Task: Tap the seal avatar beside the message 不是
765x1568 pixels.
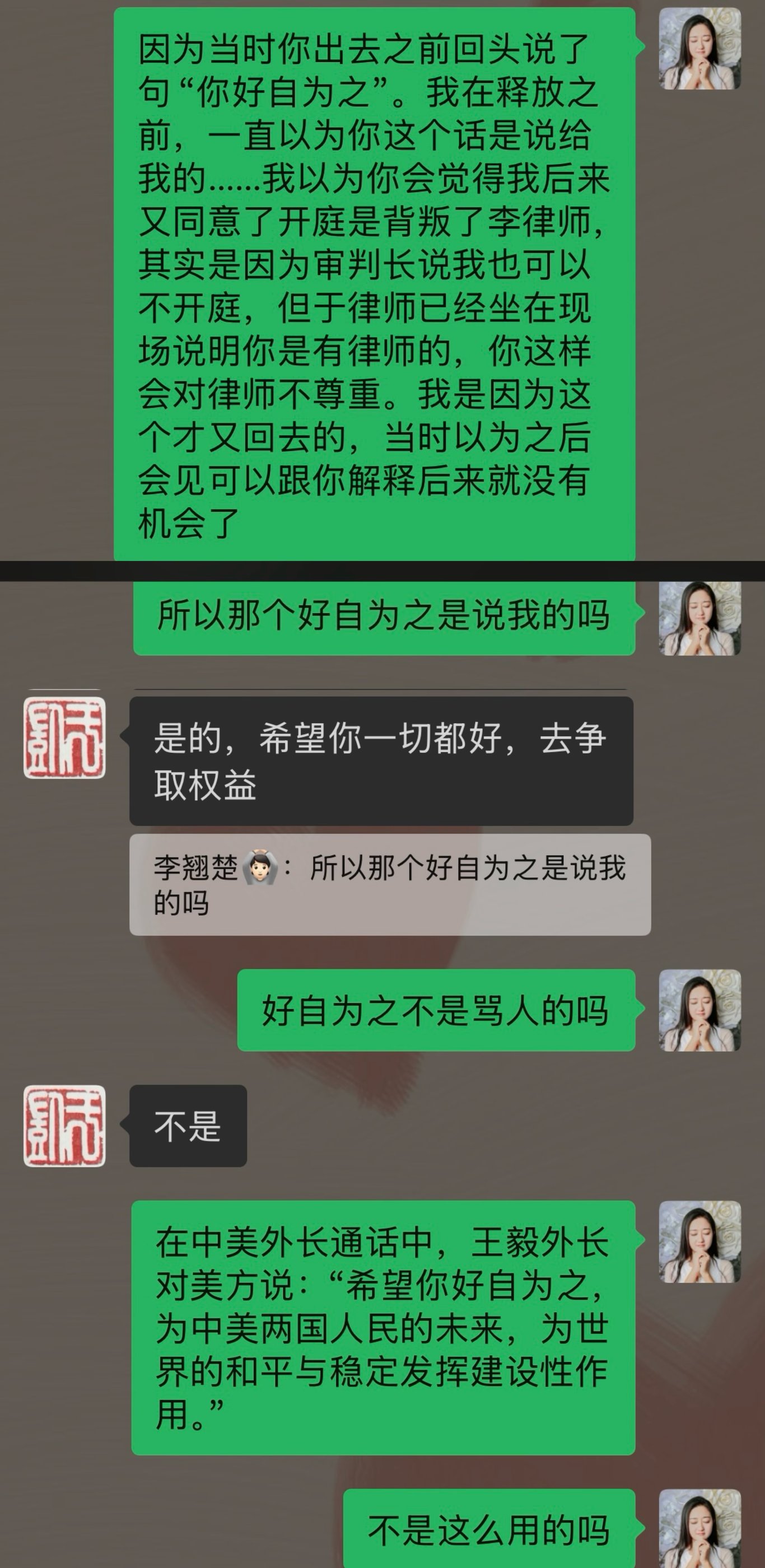Action: coord(64,1126)
